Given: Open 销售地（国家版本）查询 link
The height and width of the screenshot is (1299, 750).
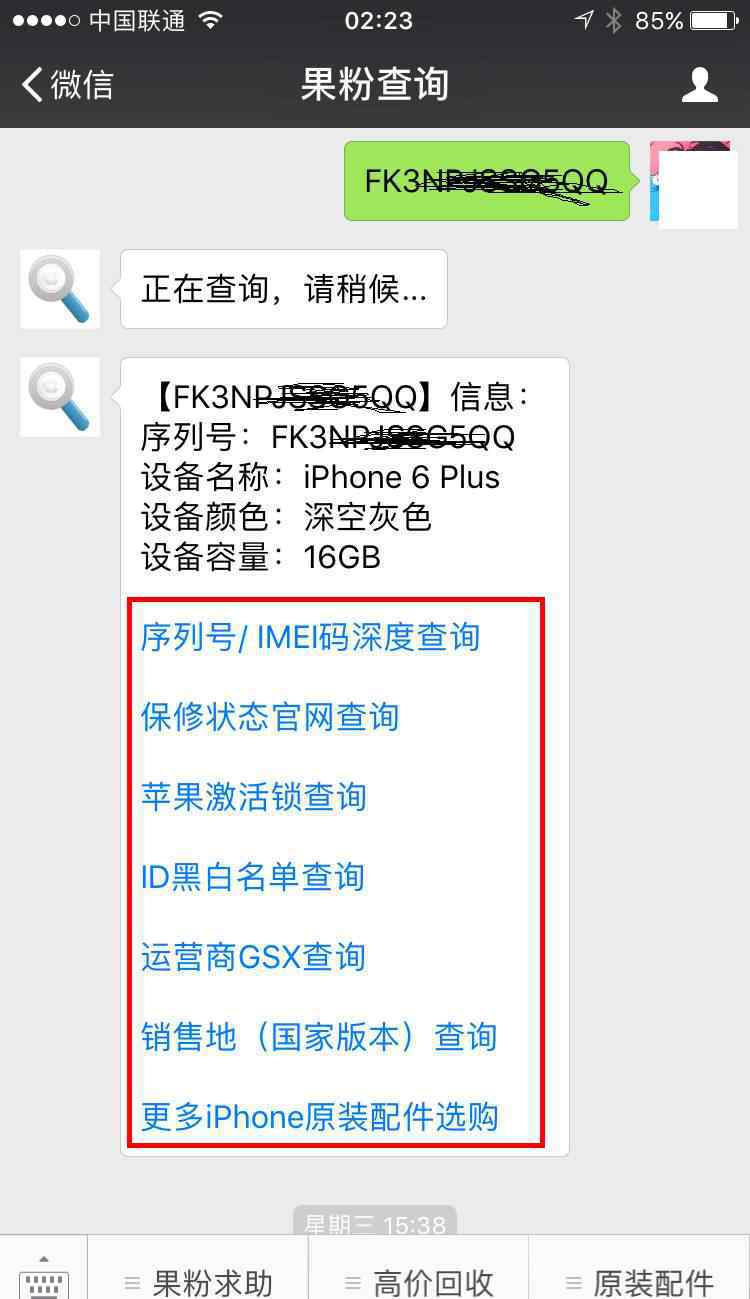Looking at the screenshot, I should tap(318, 1037).
